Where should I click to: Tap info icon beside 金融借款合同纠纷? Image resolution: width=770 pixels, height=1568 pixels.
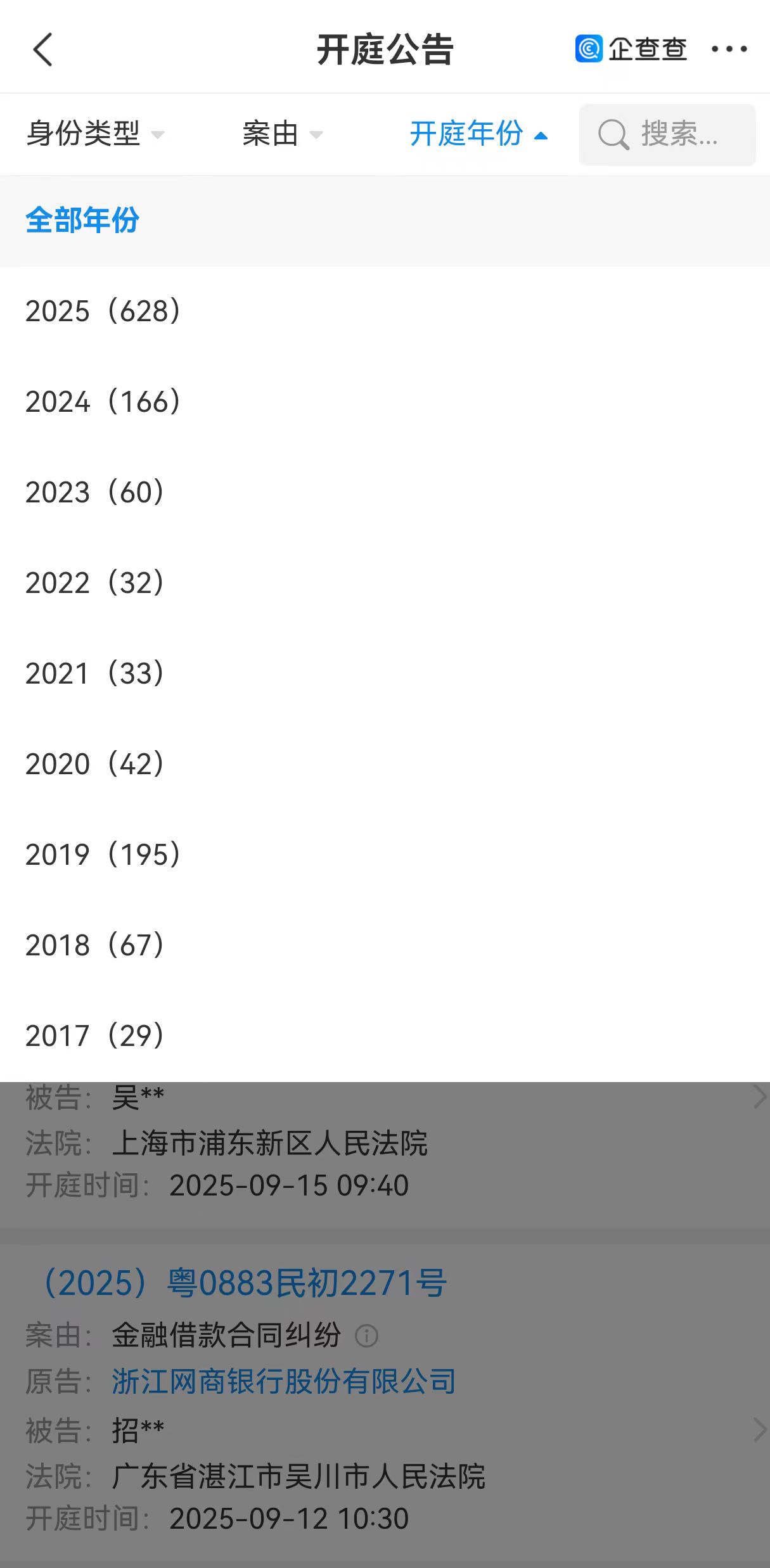tap(366, 1335)
